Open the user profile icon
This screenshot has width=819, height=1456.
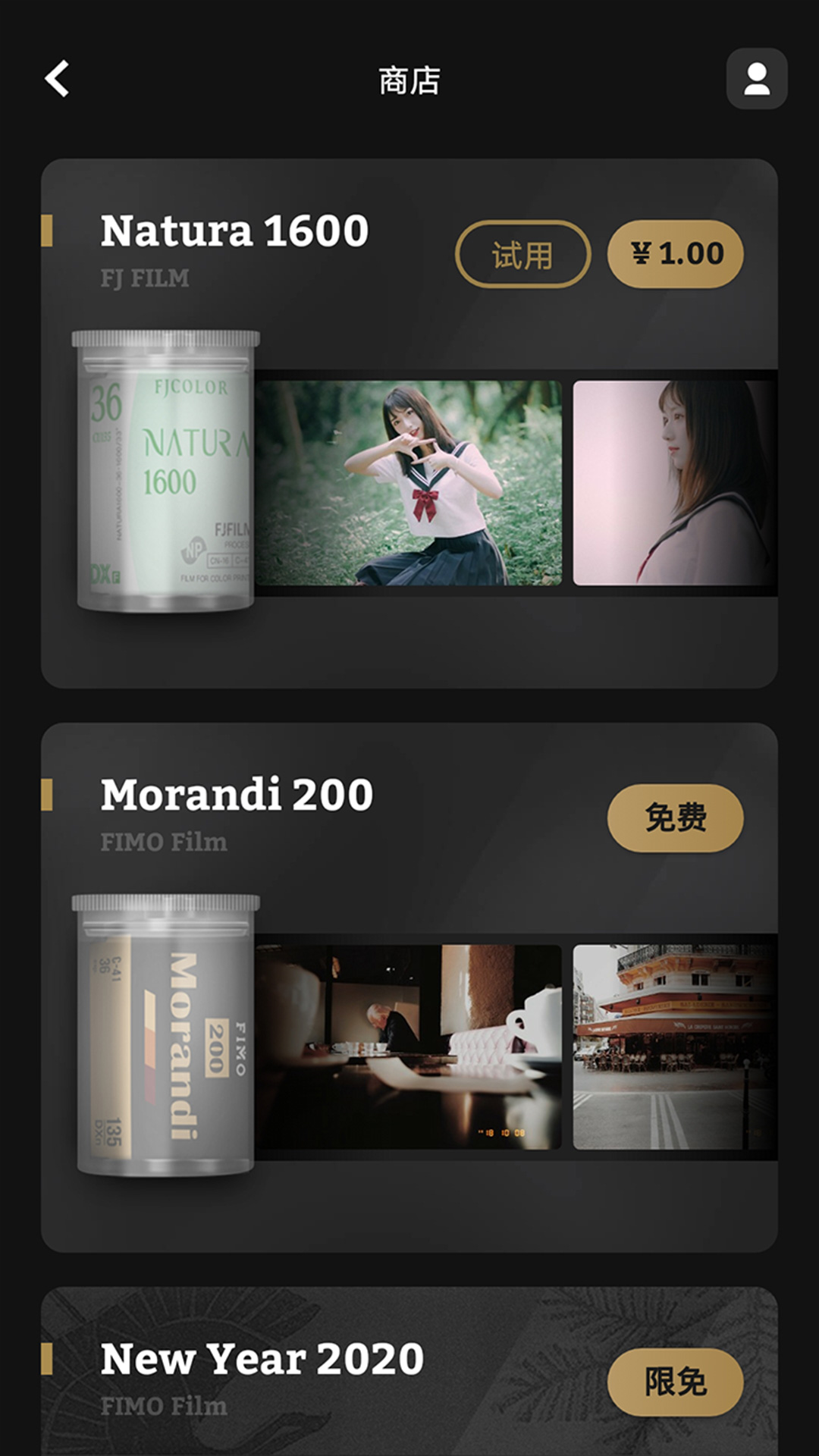pyautogui.click(x=757, y=79)
